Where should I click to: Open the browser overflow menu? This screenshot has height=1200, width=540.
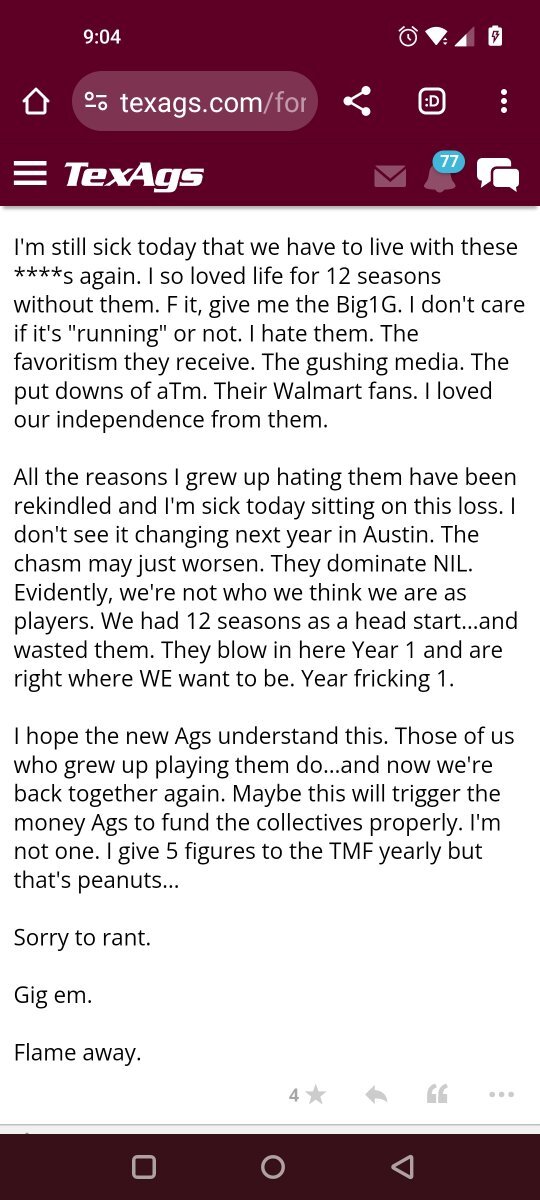click(504, 101)
